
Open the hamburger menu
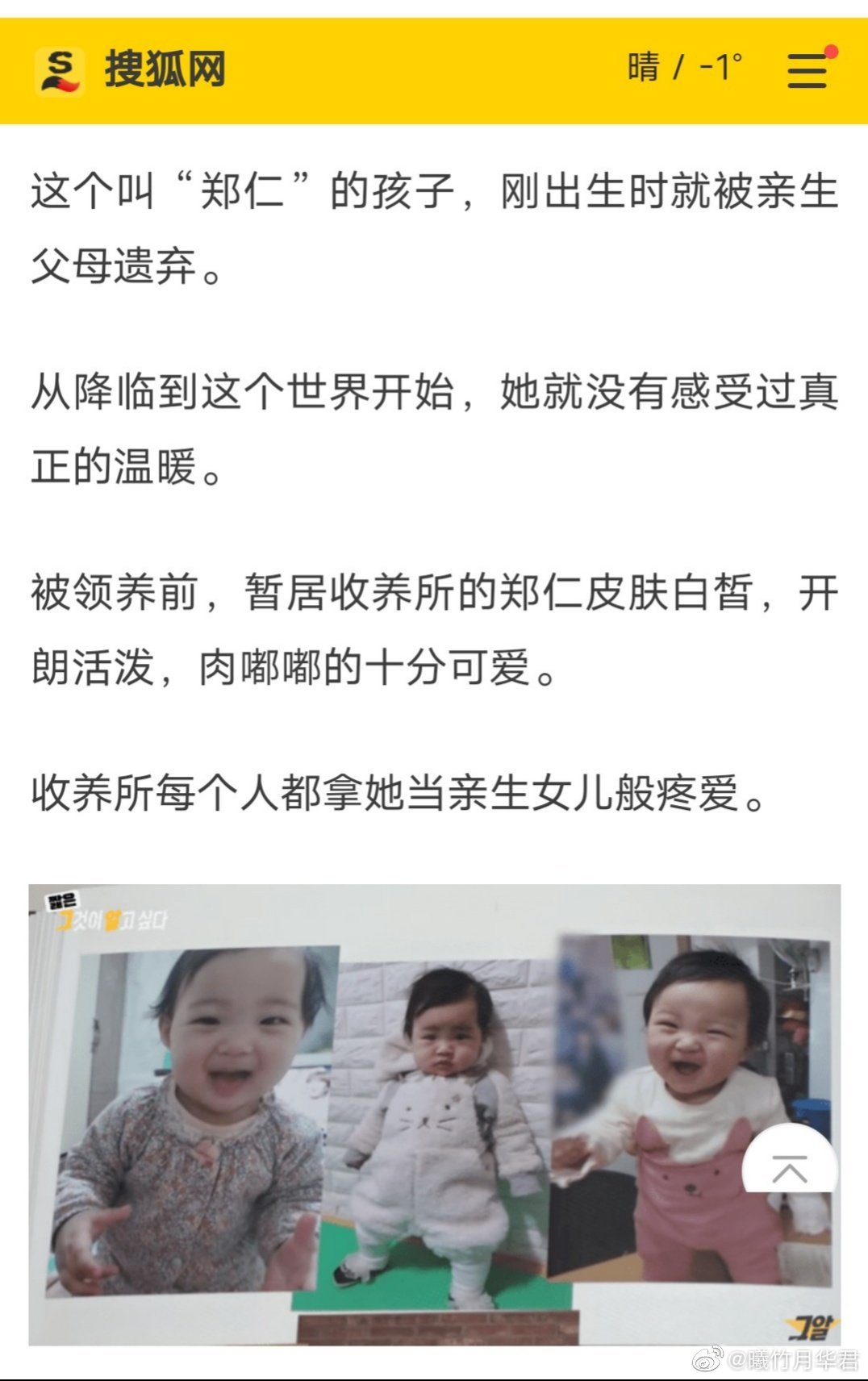point(807,70)
